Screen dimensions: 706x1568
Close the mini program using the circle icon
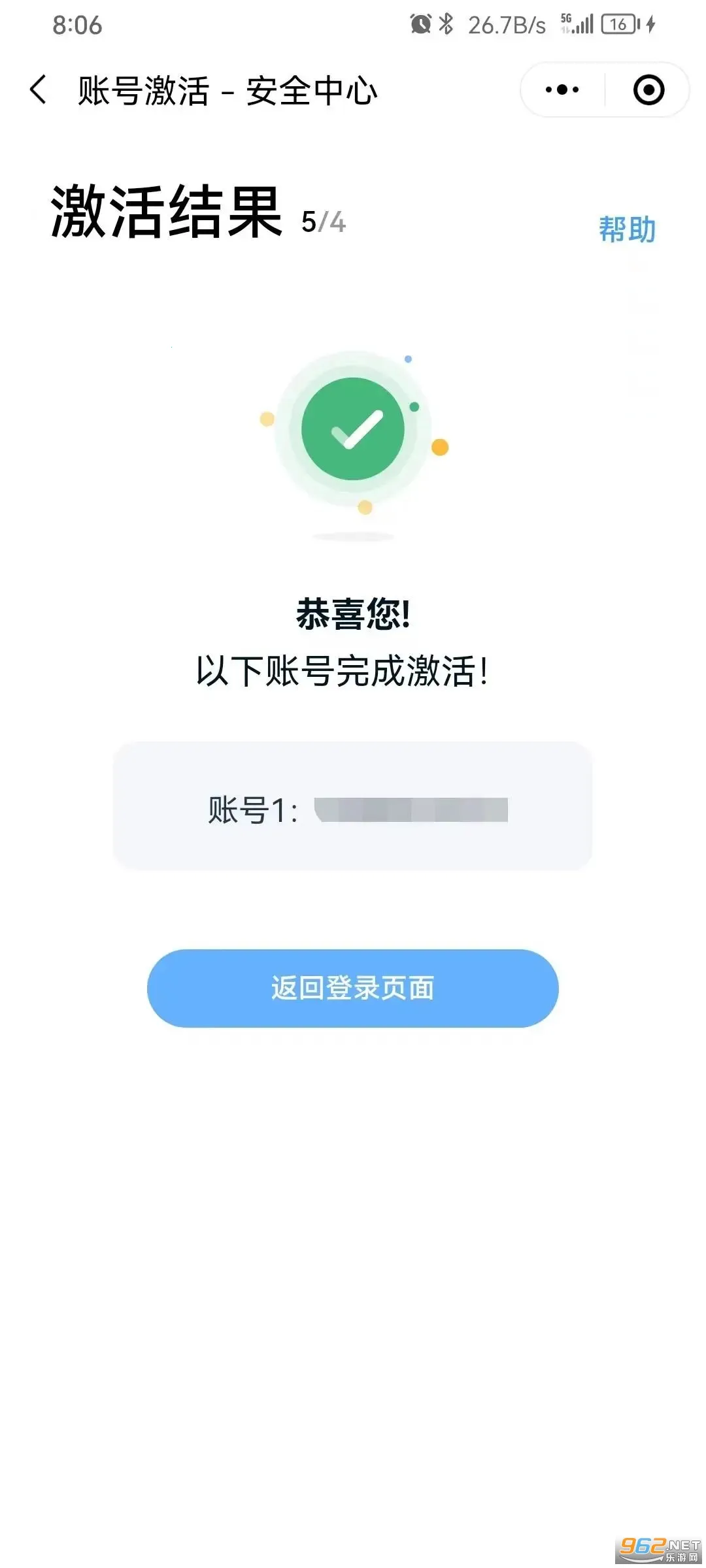(x=647, y=90)
